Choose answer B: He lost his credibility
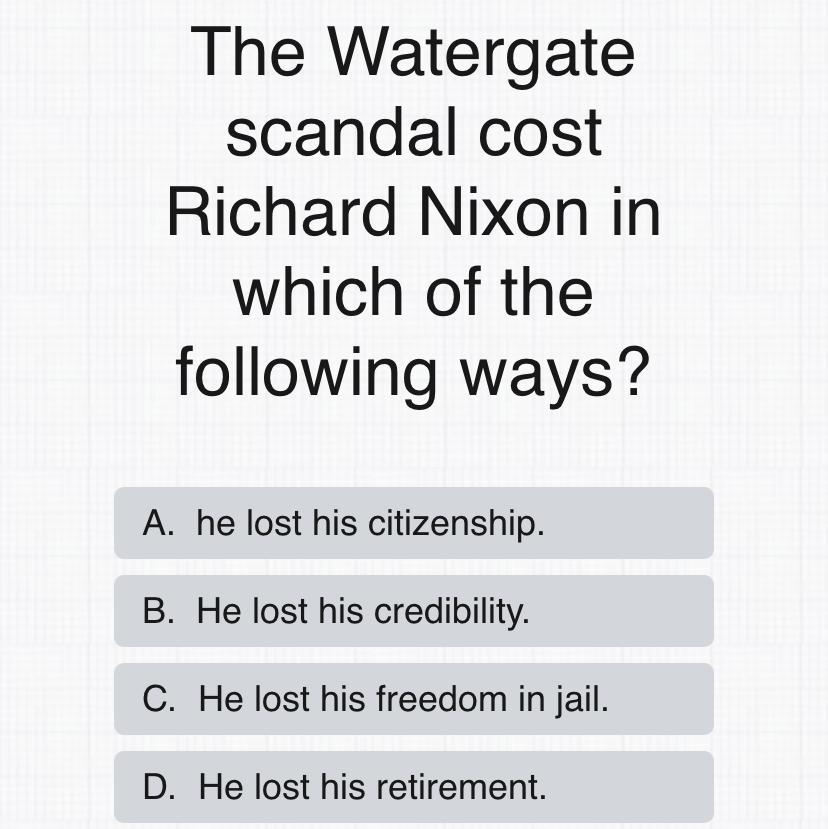The image size is (828, 829). pyautogui.click(x=413, y=611)
